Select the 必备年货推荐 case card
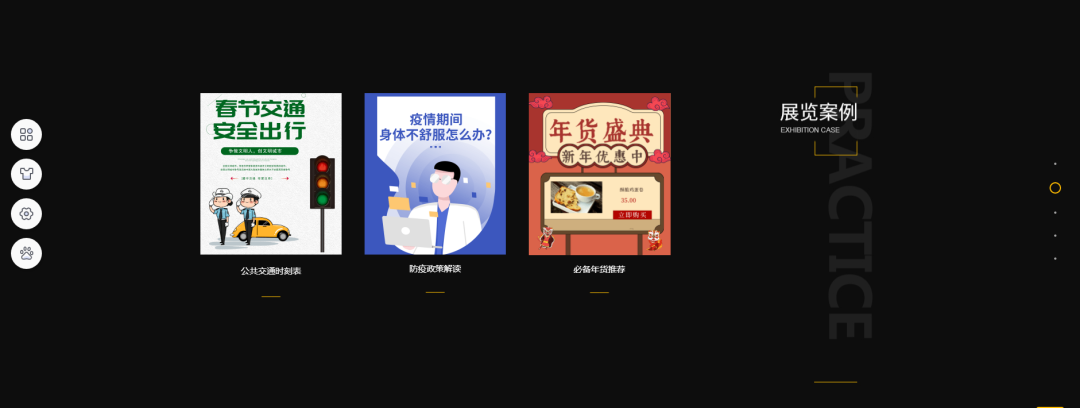1080x408 pixels. pyautogui.click(x=599, y=174)
